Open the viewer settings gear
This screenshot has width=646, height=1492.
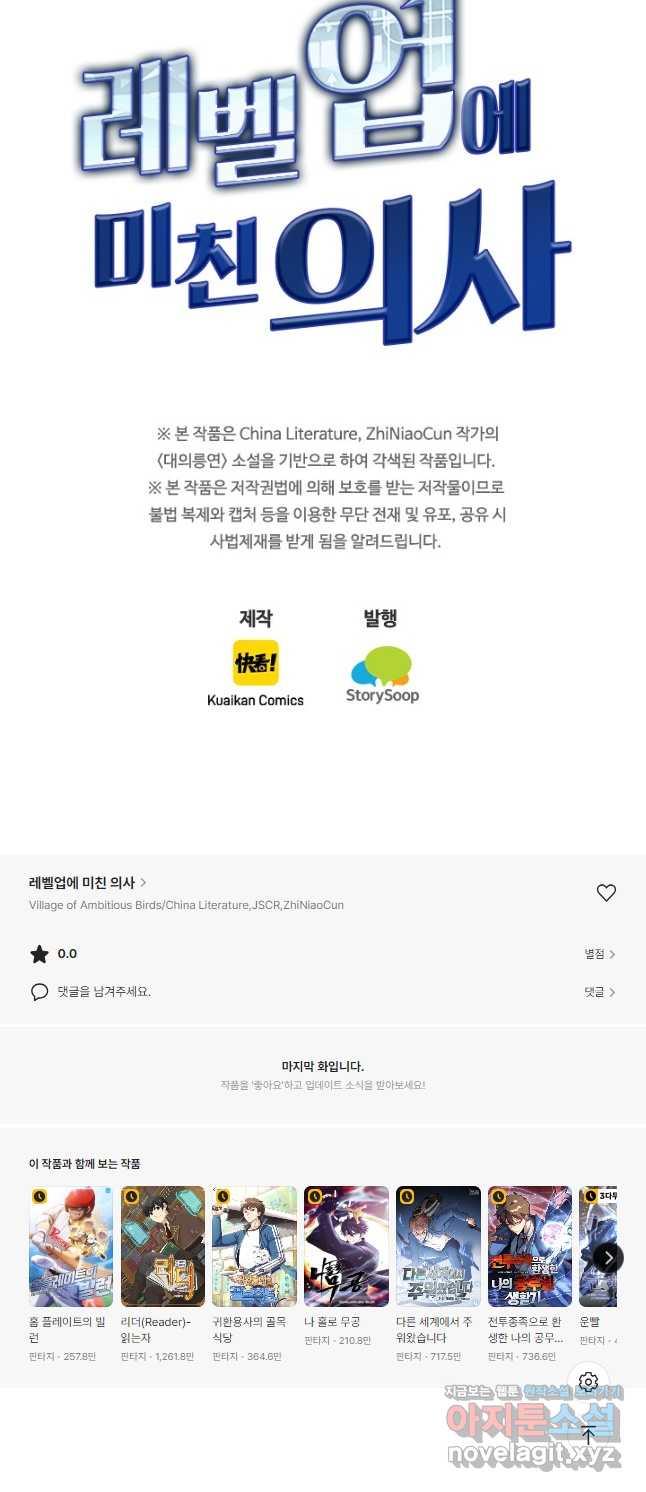(x=588, y=1382)
